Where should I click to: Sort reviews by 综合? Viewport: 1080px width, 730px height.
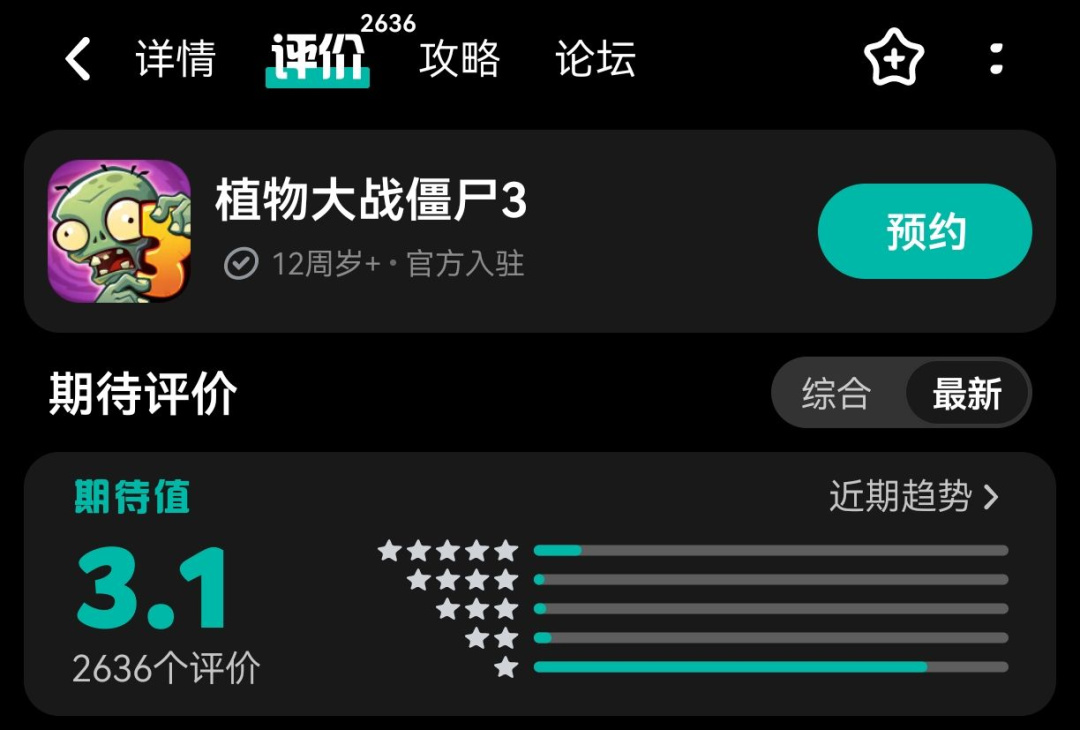[x=836, y=394]
